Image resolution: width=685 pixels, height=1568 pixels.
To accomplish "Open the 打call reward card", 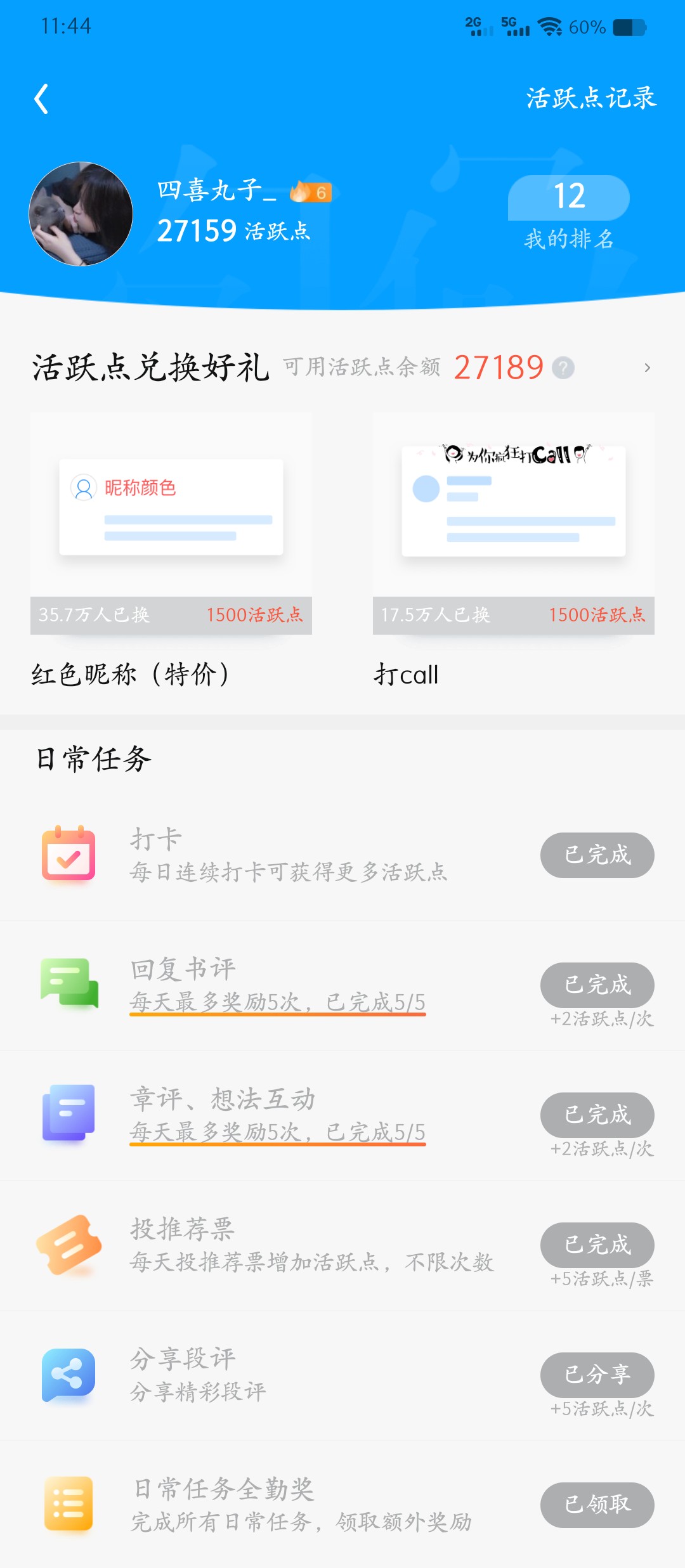I will point(514,551).
